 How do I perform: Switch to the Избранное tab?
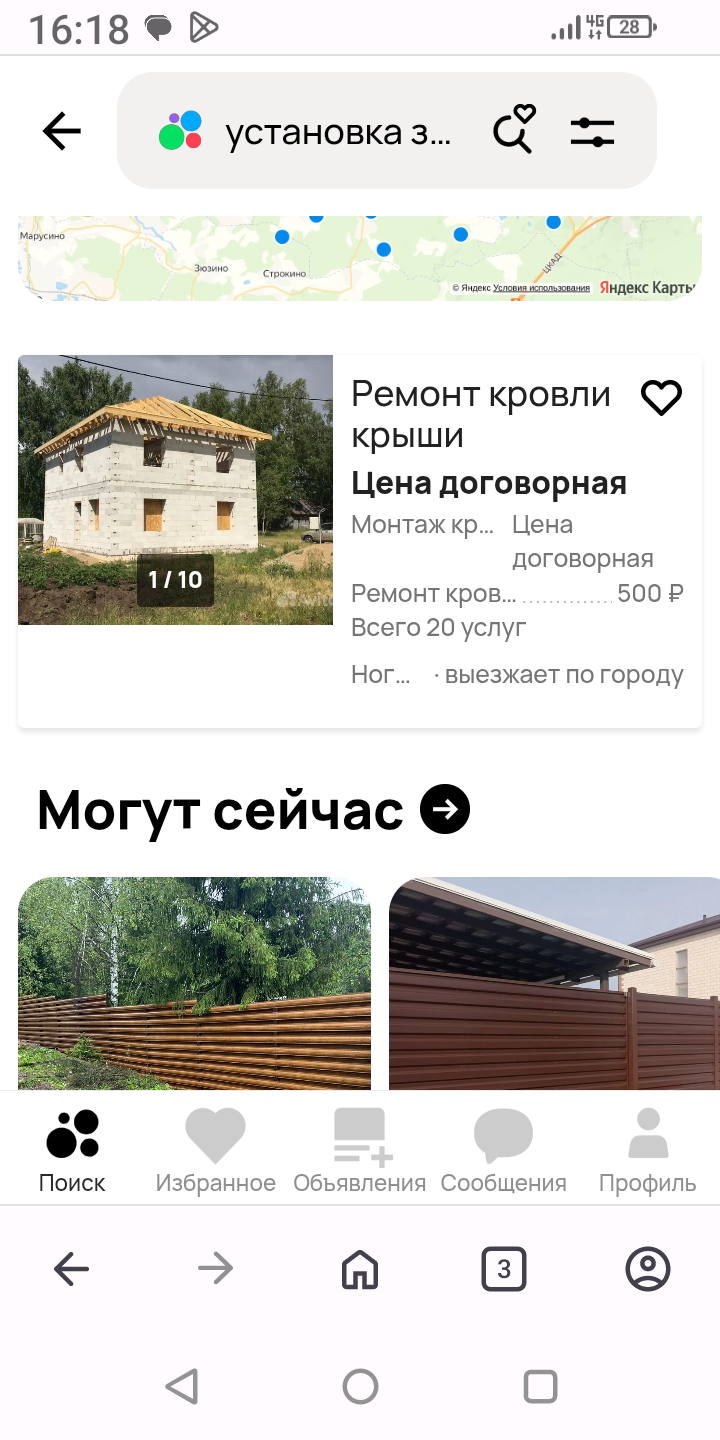(215, 1152)
